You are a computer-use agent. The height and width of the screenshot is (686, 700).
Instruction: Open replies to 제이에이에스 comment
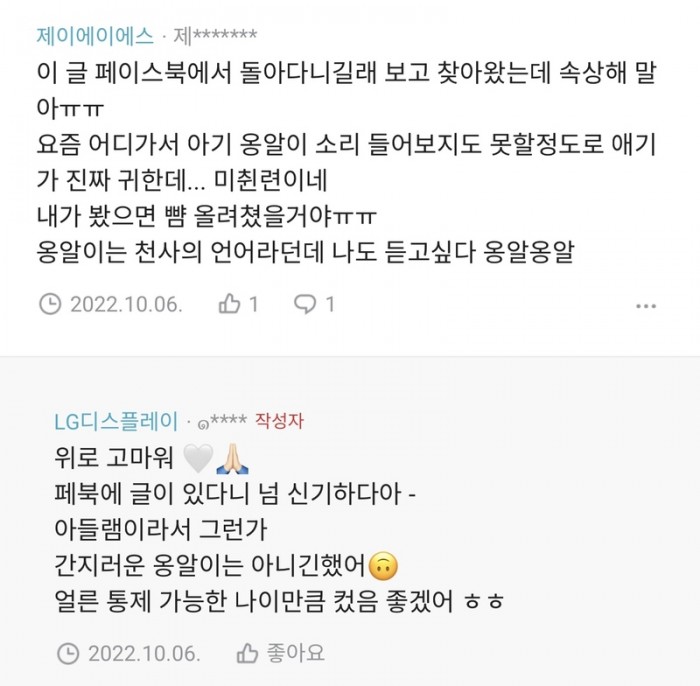tap(313, 304)
